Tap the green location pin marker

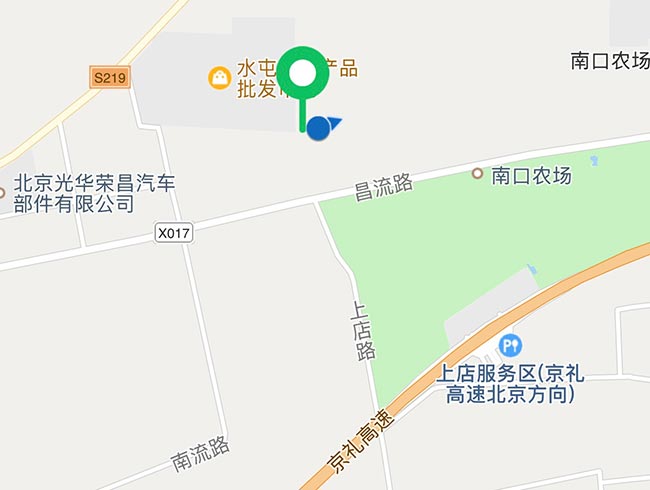point(302,73)
